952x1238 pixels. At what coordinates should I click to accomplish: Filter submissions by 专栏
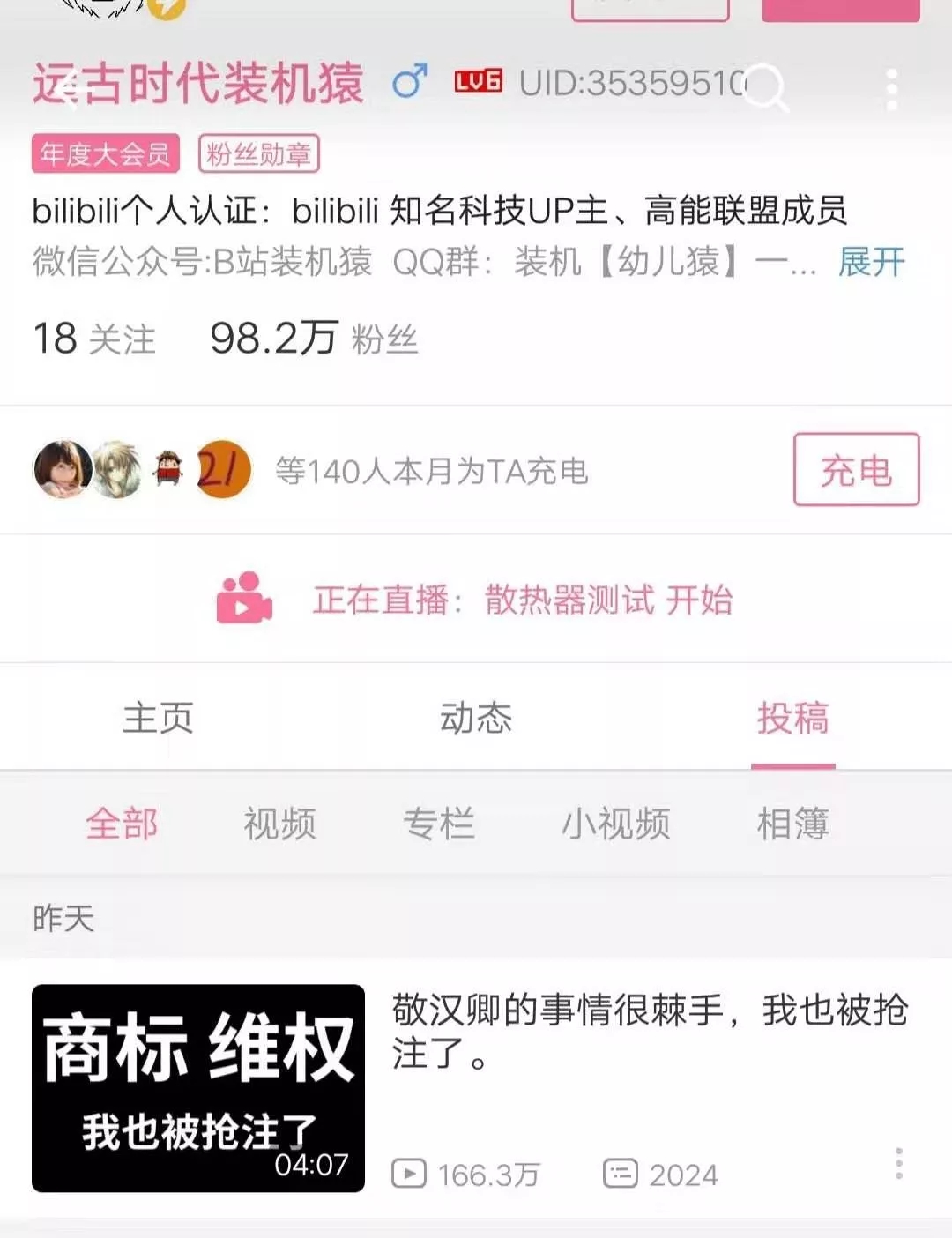(x=438, y=824)
